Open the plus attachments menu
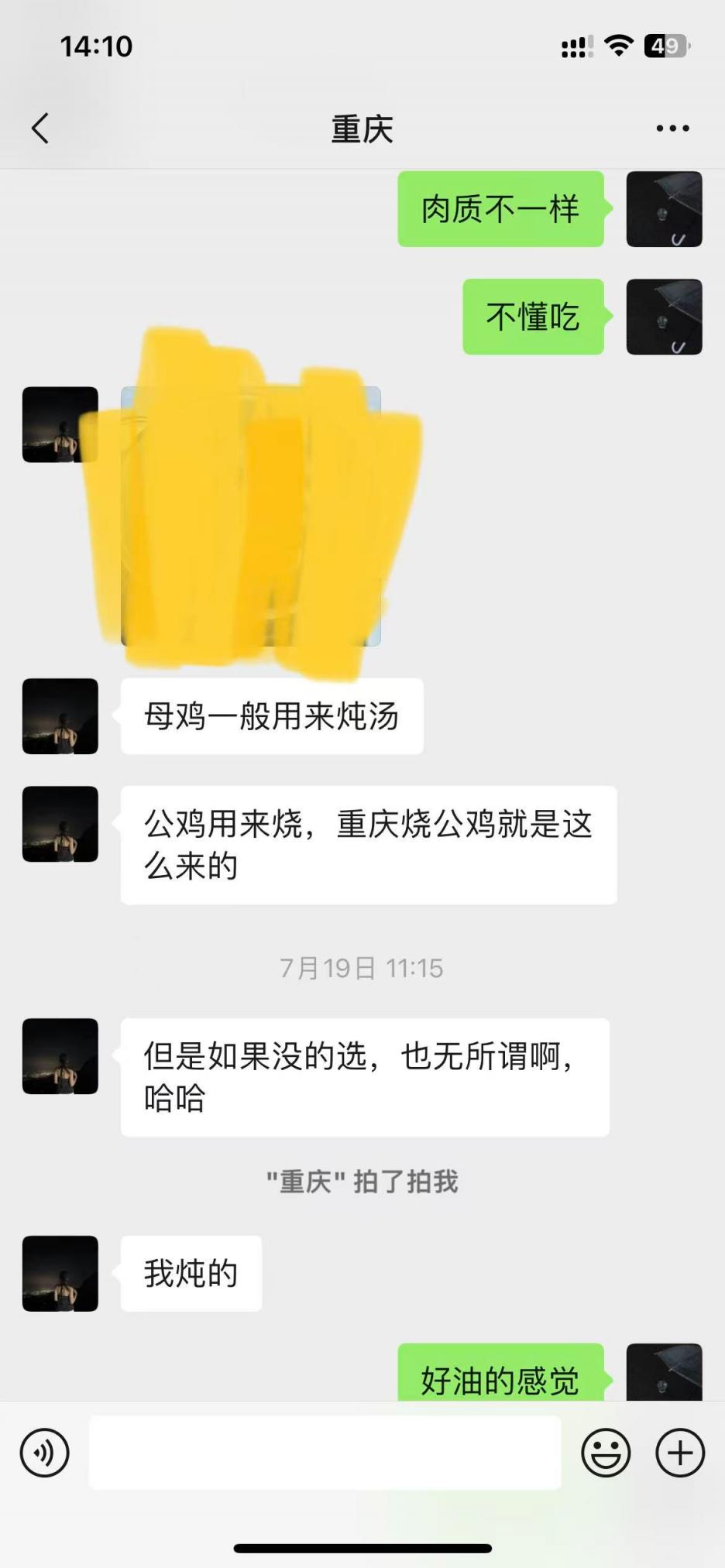 click(680, 1453)
